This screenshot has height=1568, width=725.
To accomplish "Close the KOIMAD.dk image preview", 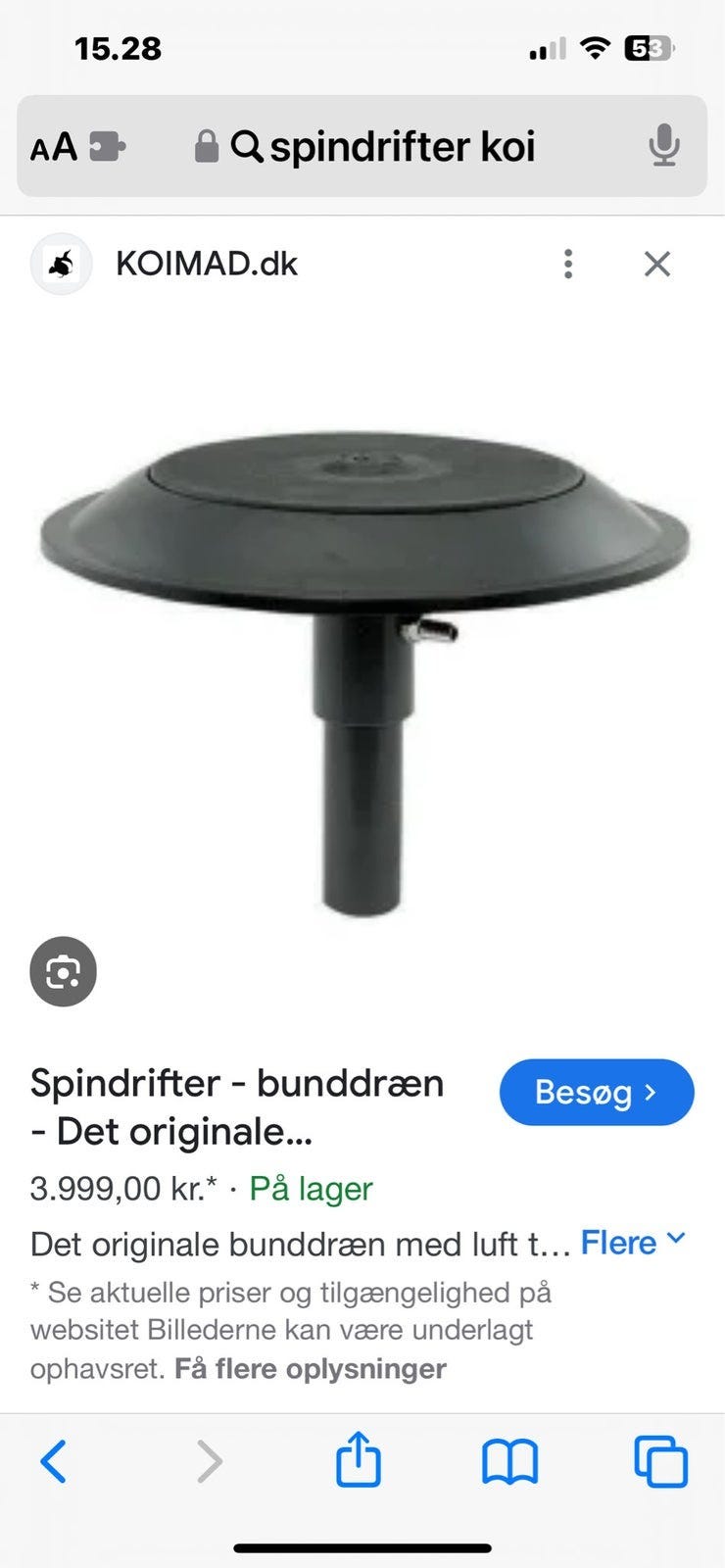I will [656, 264].
